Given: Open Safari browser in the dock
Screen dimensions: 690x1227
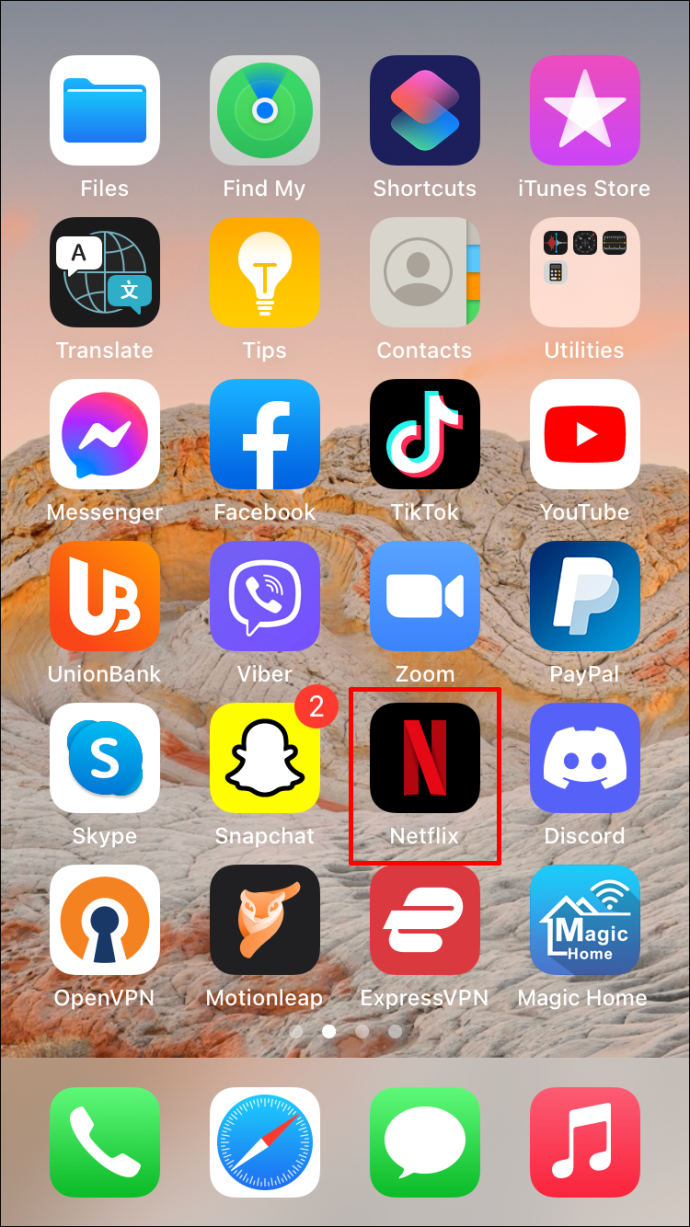Looking at the screenshot, I should (265, 1142).
